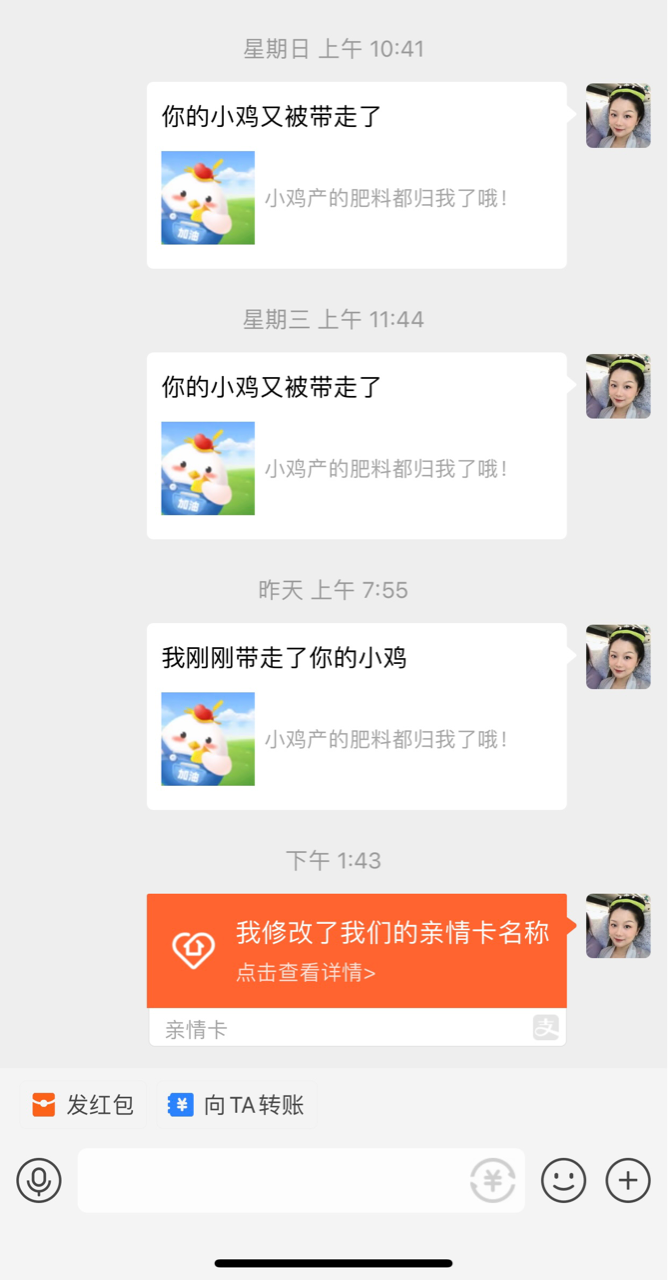This screenshot has height=1280, width=668.
Task: Tap the yuan transfer icon in input field
Action: [x=493, y=1181]
